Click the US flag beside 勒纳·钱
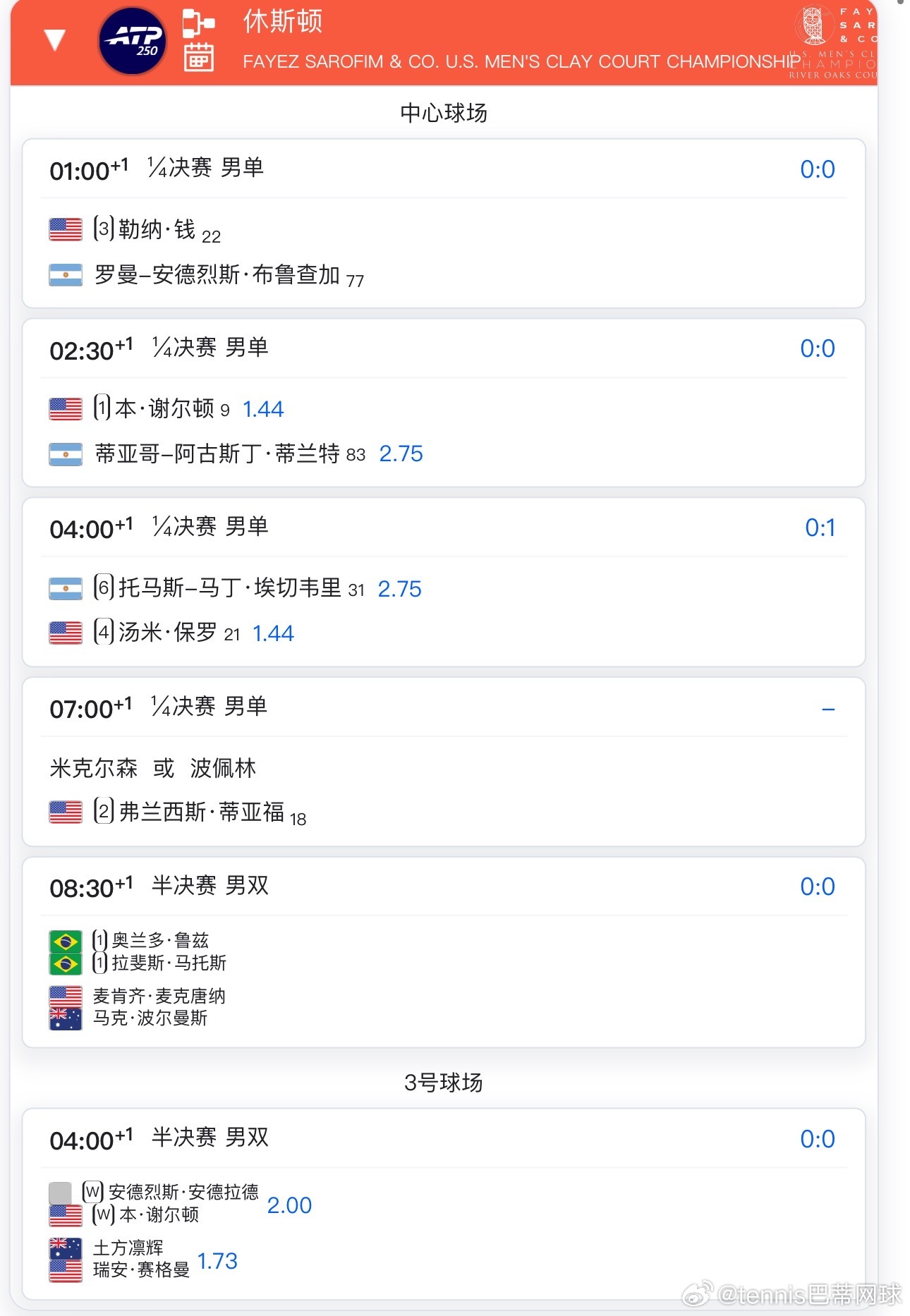Screen dimensions: 910x1316 click(x=65, y=229)
